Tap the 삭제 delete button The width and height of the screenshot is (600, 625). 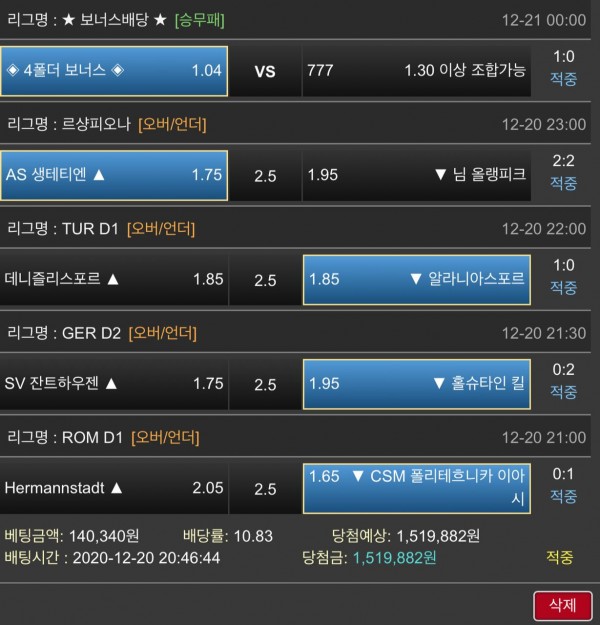click(x=563, y=604)
